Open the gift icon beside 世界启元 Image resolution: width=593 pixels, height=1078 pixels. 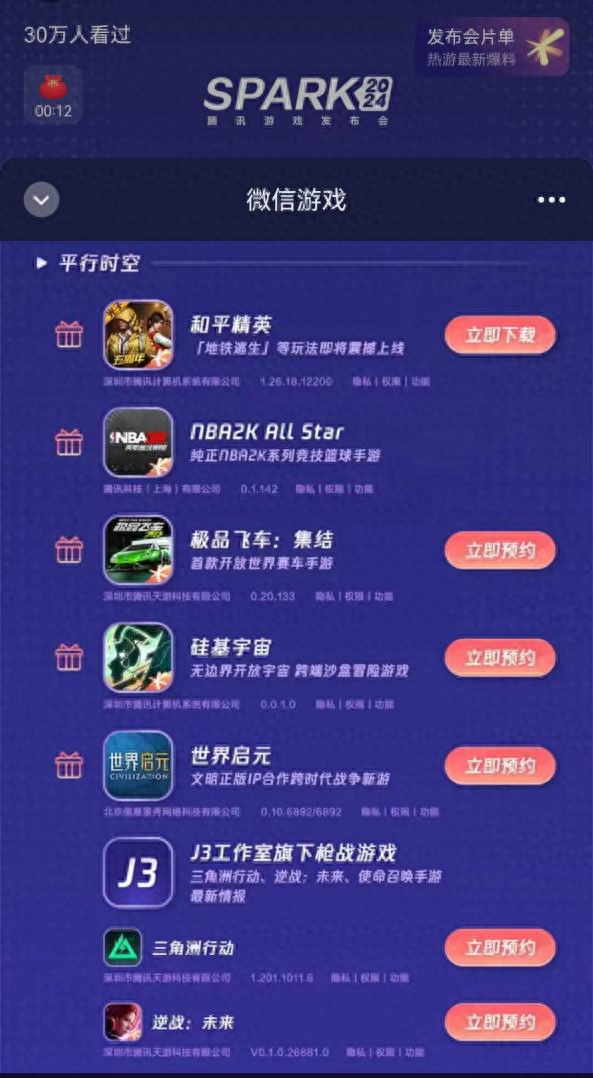[69, 765]
